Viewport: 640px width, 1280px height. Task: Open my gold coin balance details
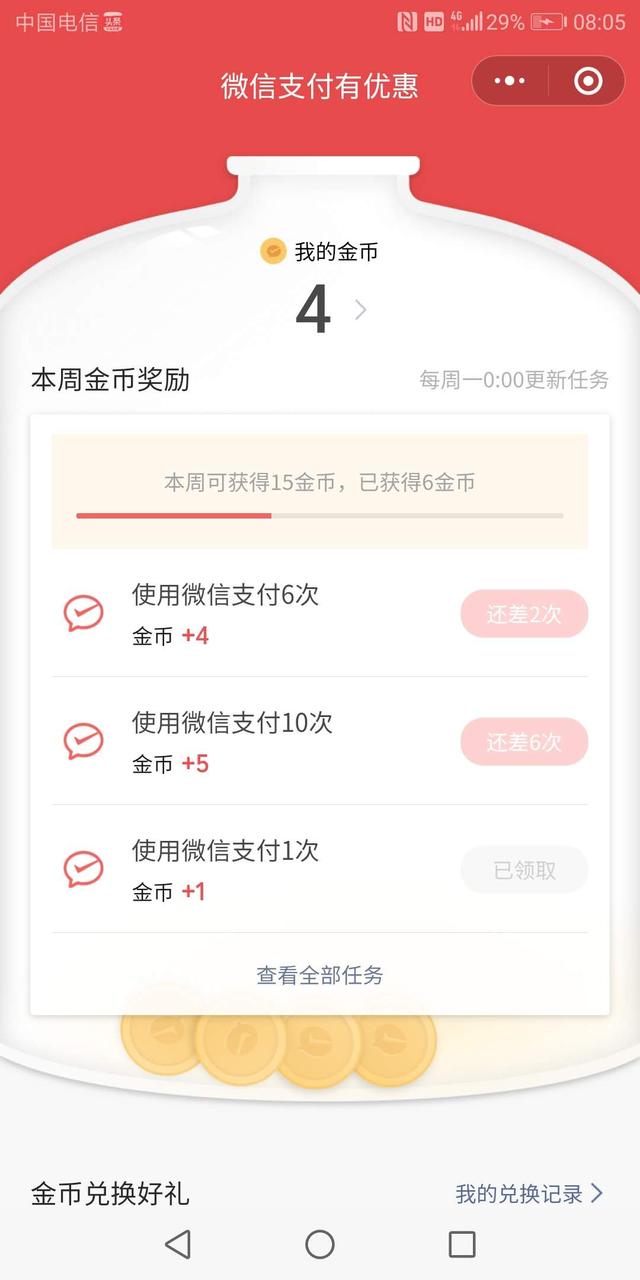pyautogui.click(x=330, y=309)
